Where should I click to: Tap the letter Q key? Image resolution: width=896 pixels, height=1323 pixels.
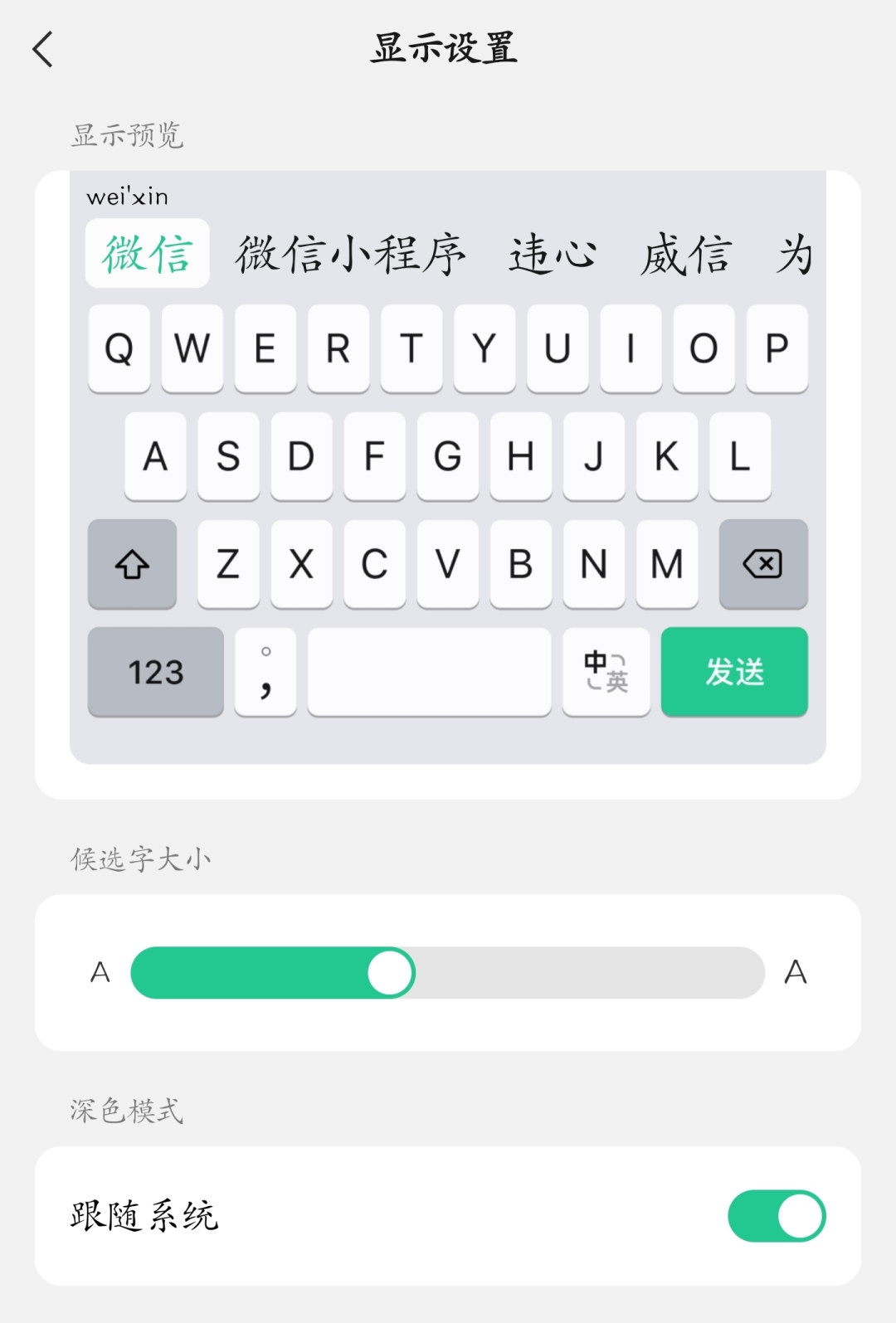point(118,349)
